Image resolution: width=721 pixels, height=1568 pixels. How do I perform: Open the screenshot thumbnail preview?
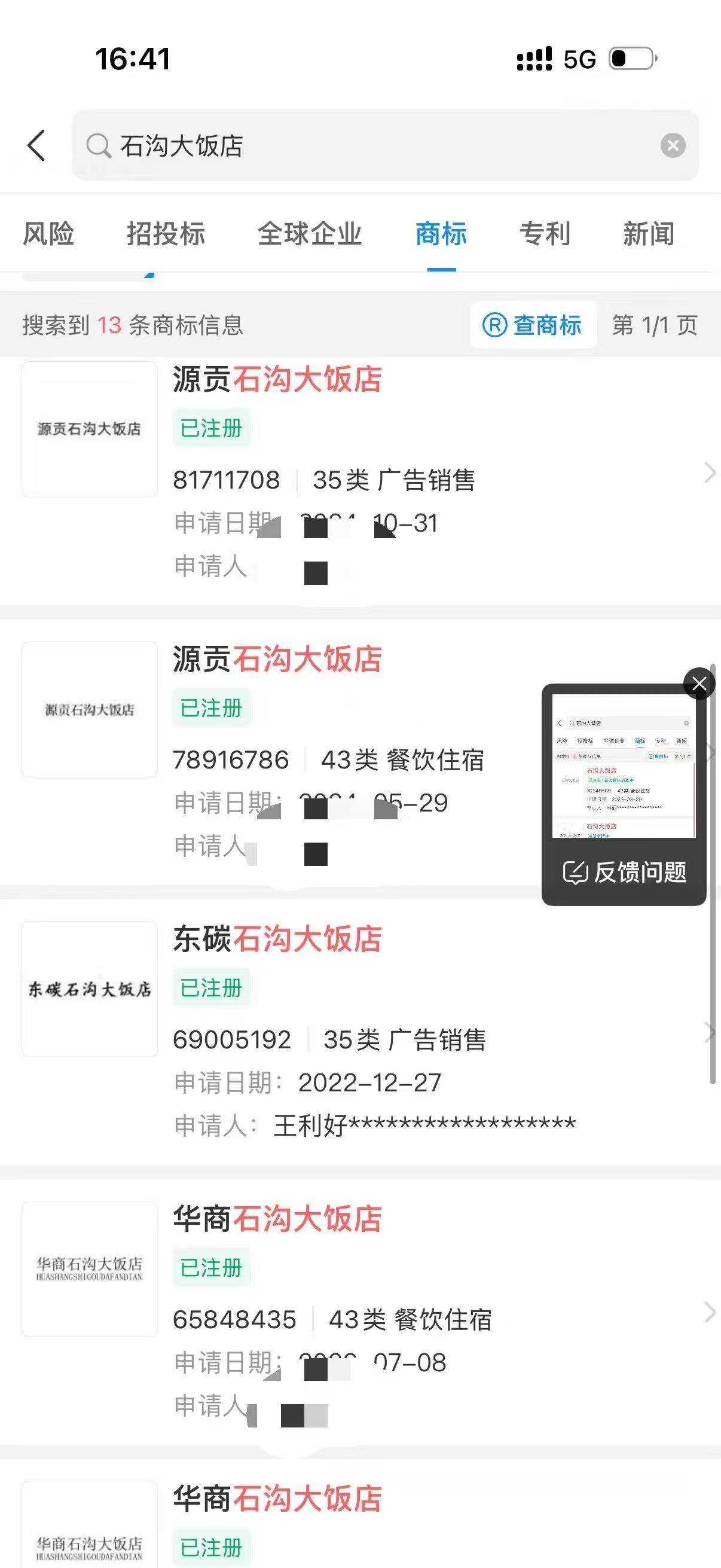coord(624,767)
